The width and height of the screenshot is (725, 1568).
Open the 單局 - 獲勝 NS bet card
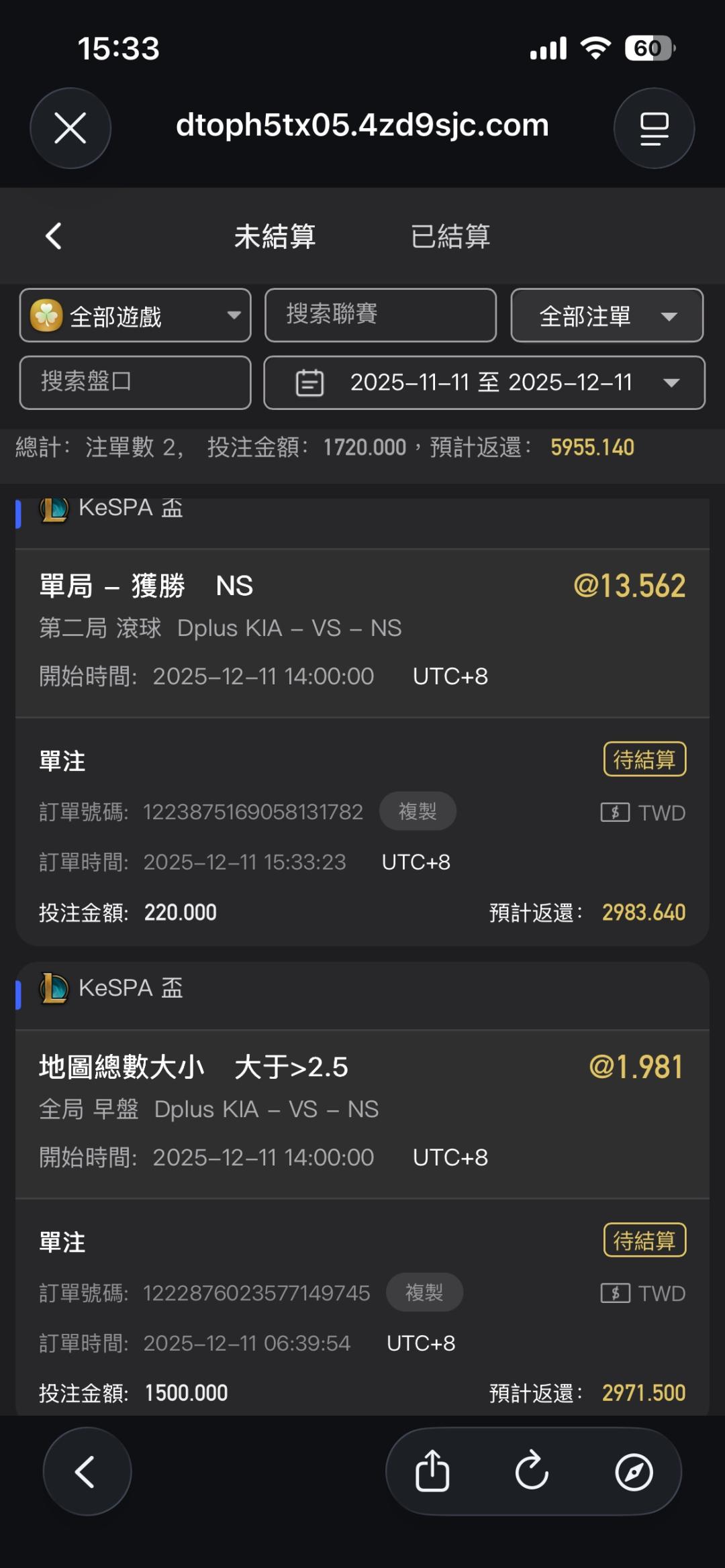click(x=362, y=633)
